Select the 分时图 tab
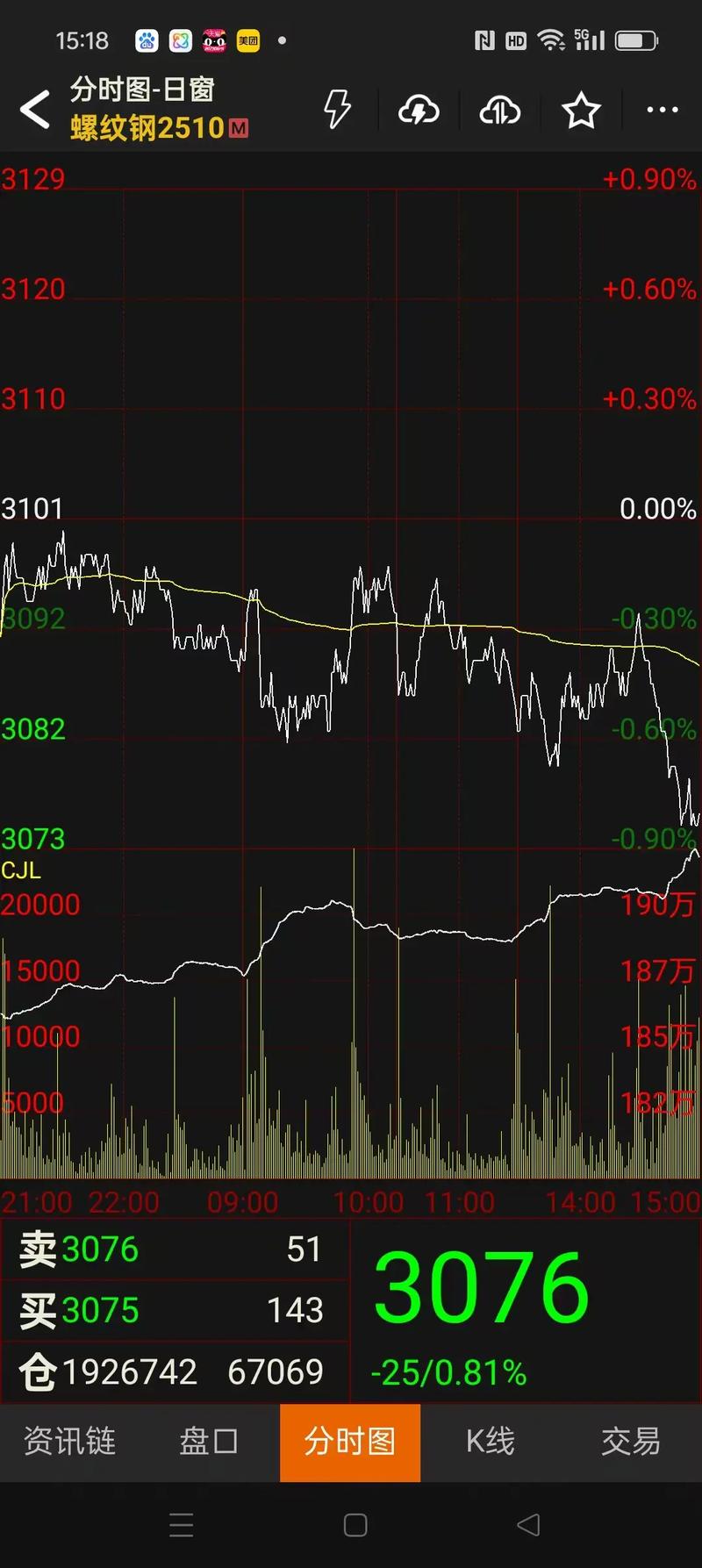The image size is (702, 1568). point(350,1442)
